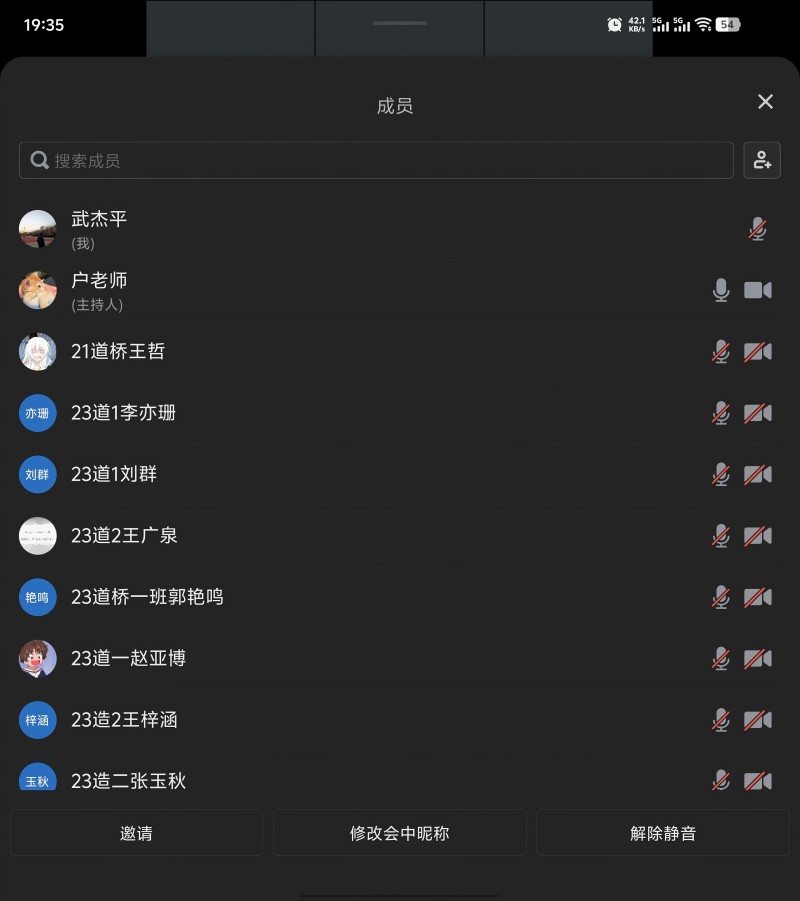Tap 解除静音 to unmute yourself
This screenshot has width=800, height=901.
[662, 833]
